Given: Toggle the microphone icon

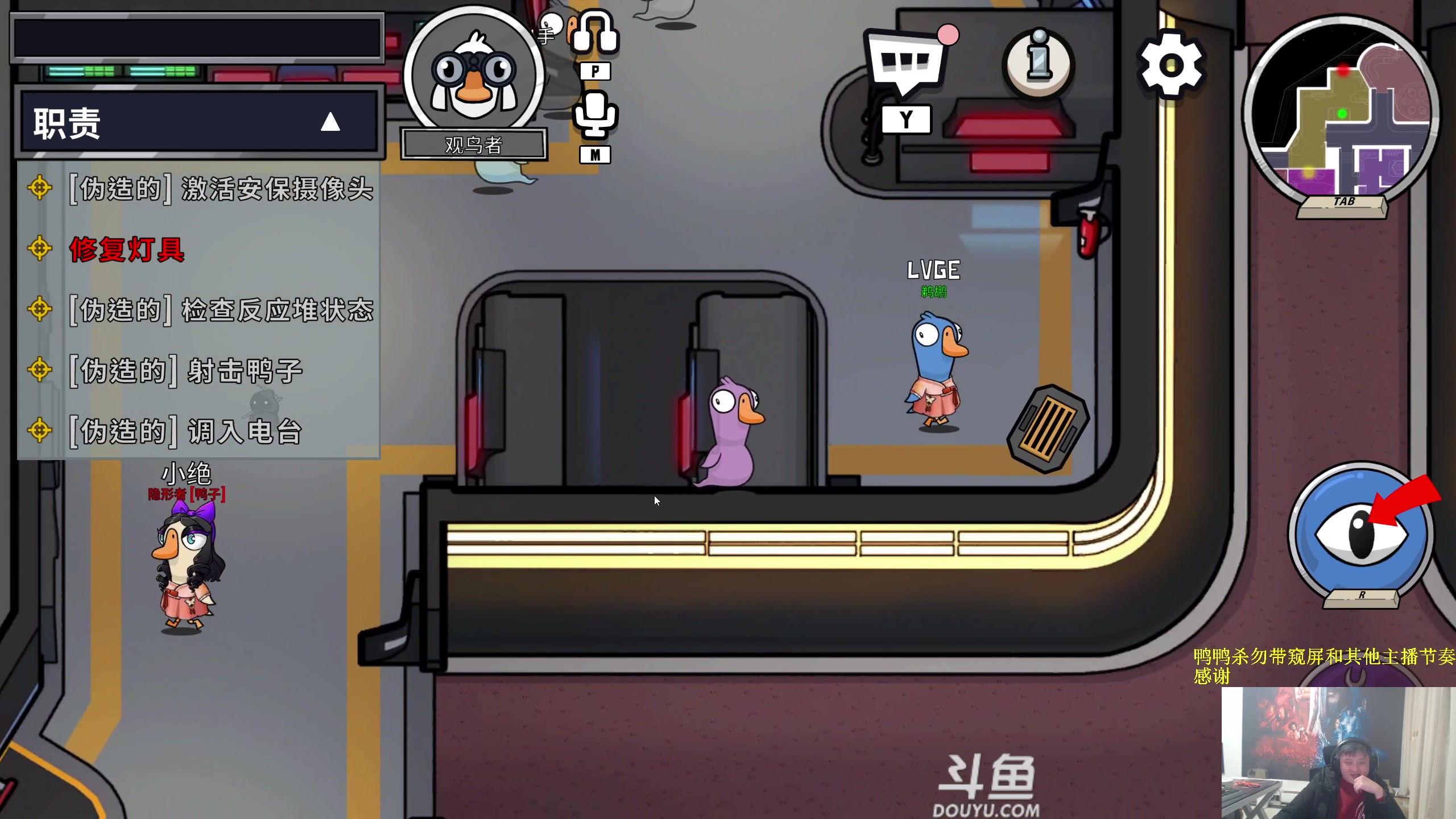Looking at the screenshot, I should pos(594,115).
